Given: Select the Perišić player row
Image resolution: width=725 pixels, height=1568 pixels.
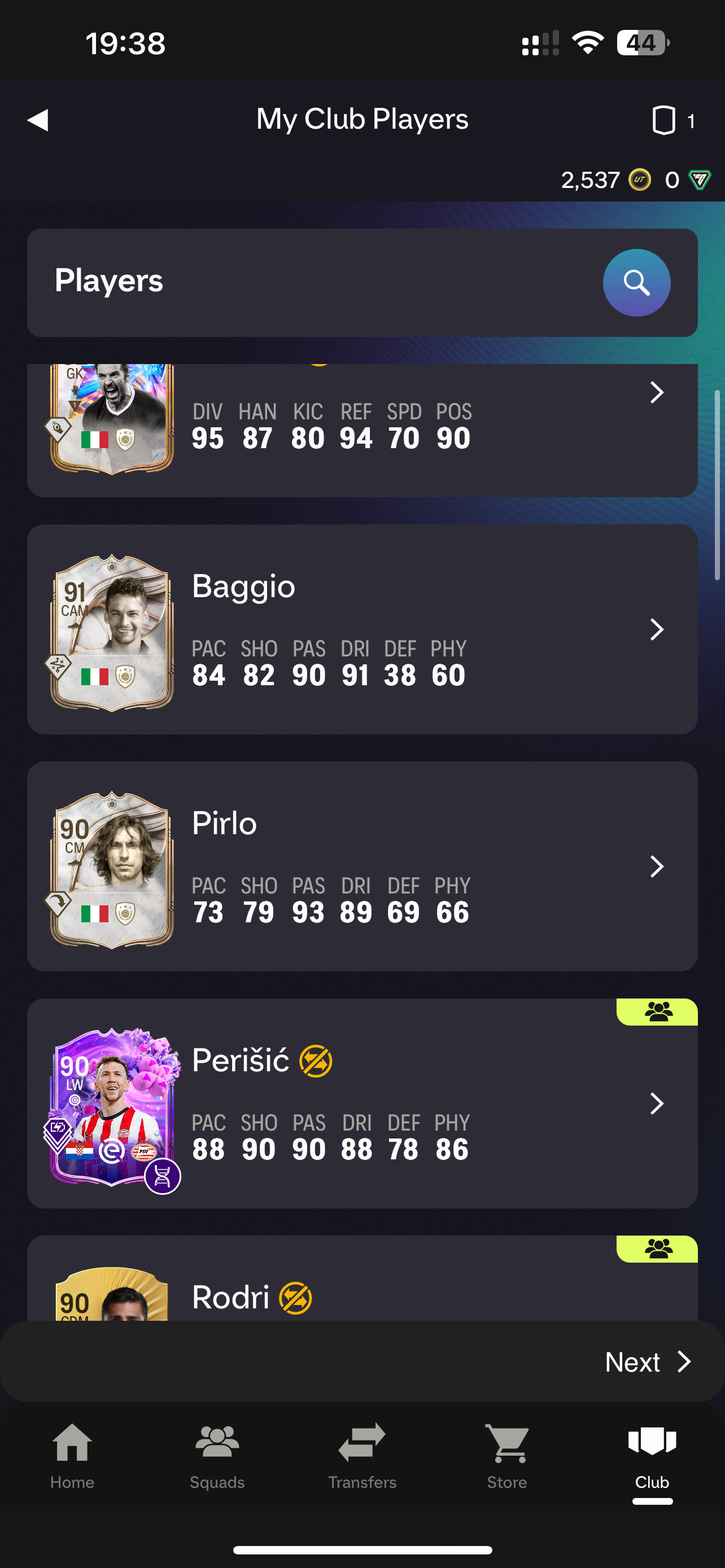Looking at the screenshot, I should point(361,1102).
